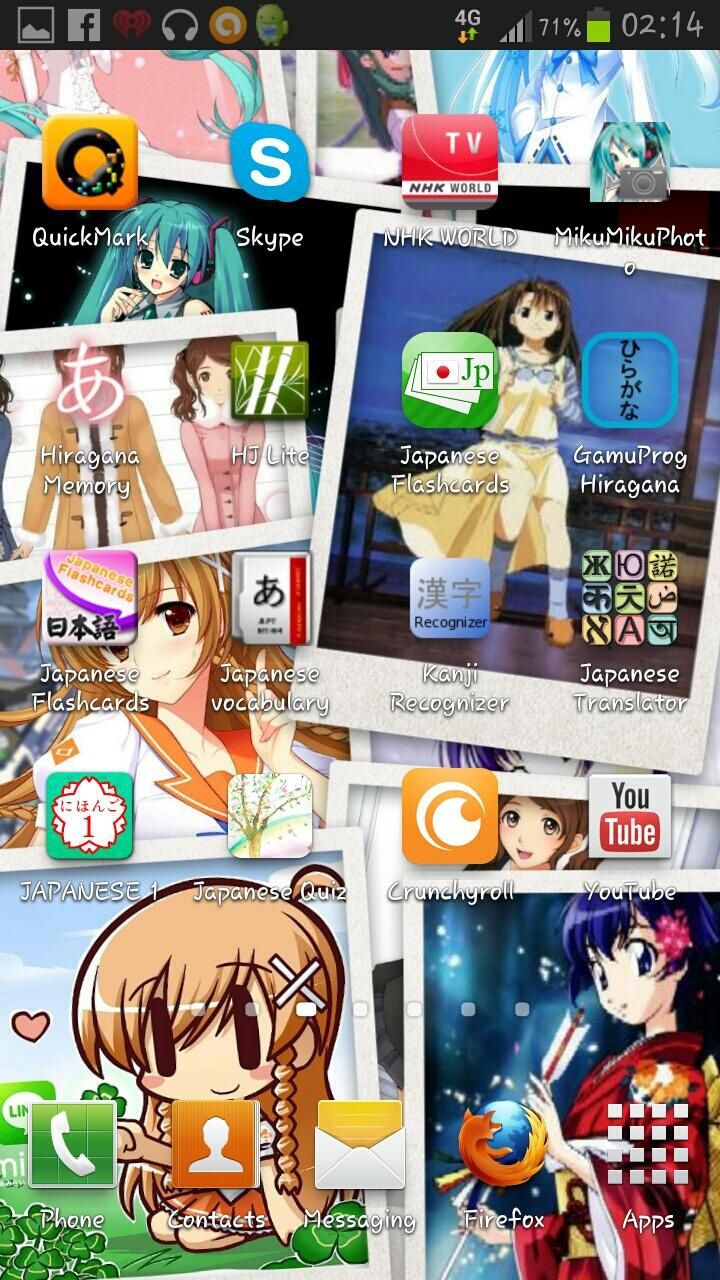Launch Skype
Screen dimensions: 720x1280
(x=269, y=163)
